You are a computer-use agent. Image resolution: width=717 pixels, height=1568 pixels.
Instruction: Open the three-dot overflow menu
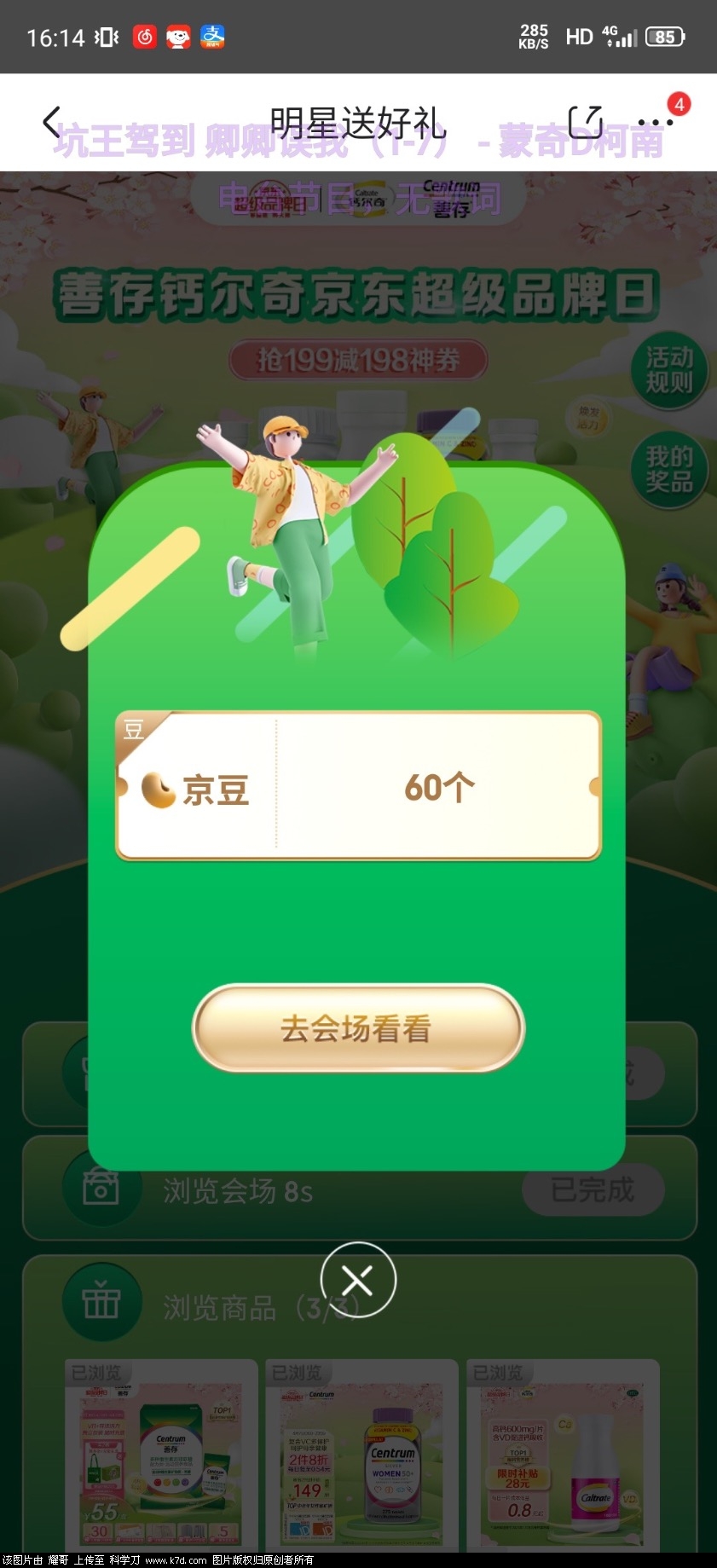tap(654, 123)
